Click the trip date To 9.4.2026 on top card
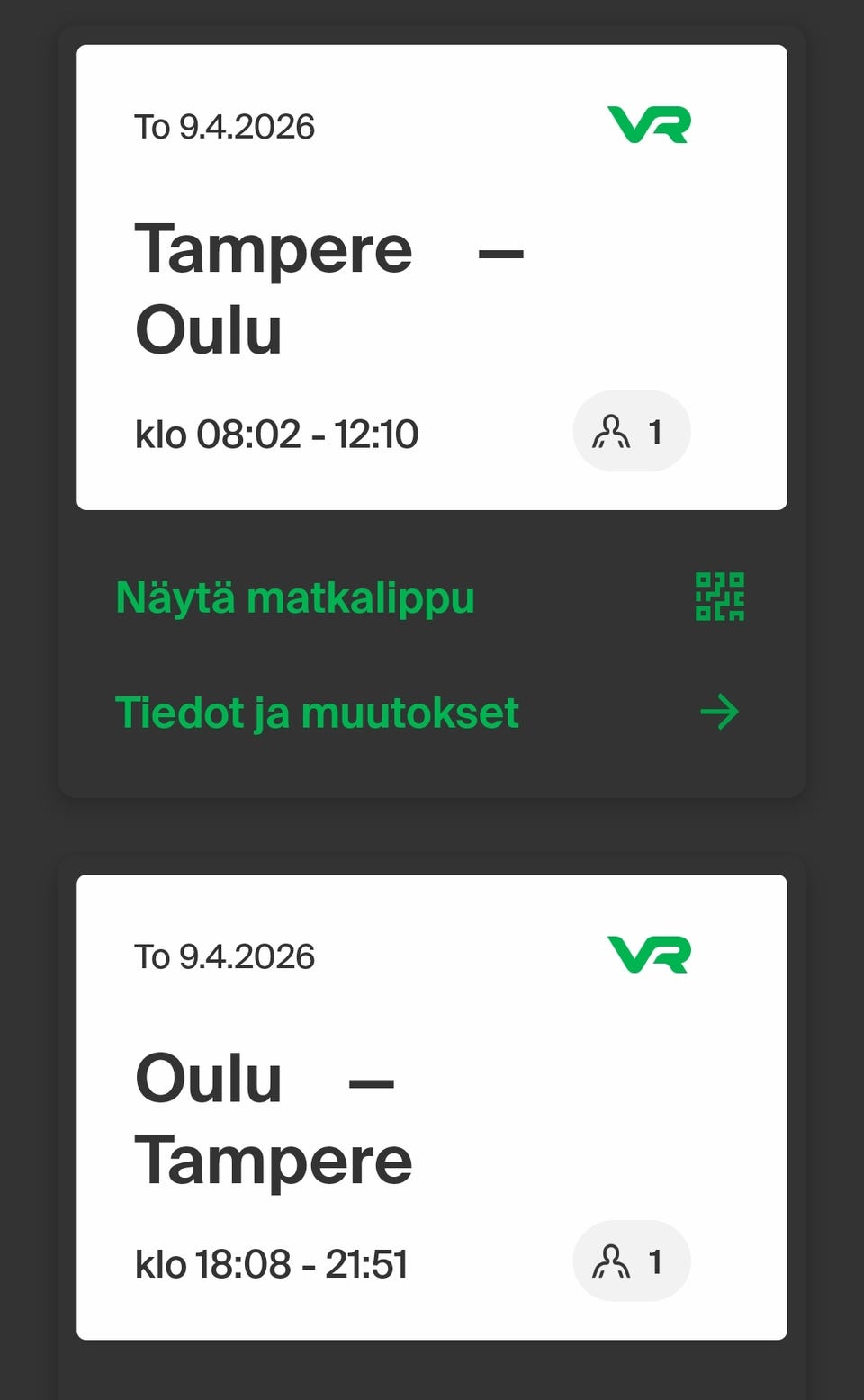The width and height of the screenshot is (864, 1400). [x=225, y=126]
